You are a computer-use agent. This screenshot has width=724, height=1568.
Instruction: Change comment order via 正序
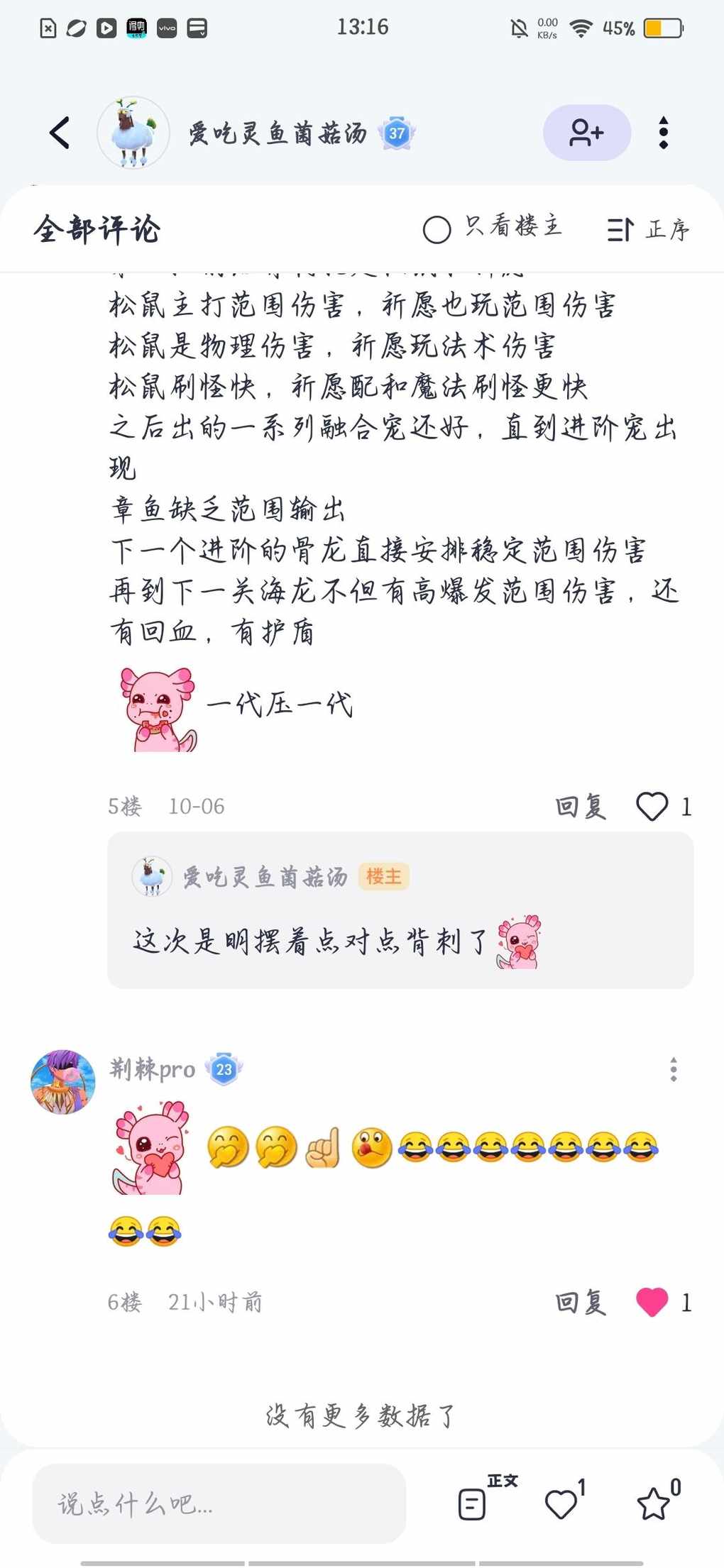648,229
